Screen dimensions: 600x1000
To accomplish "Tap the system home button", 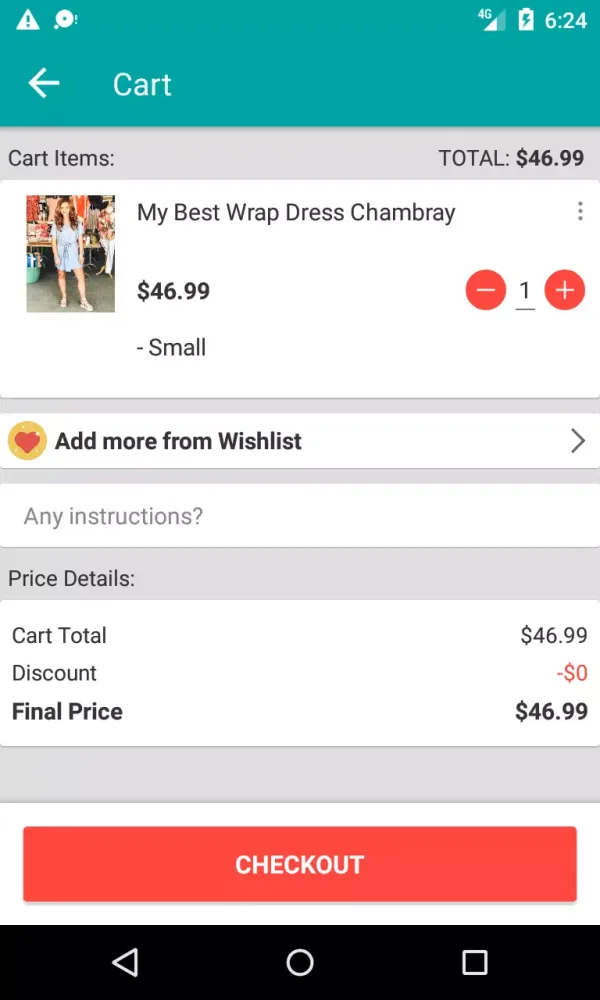I will coord(299,963).
